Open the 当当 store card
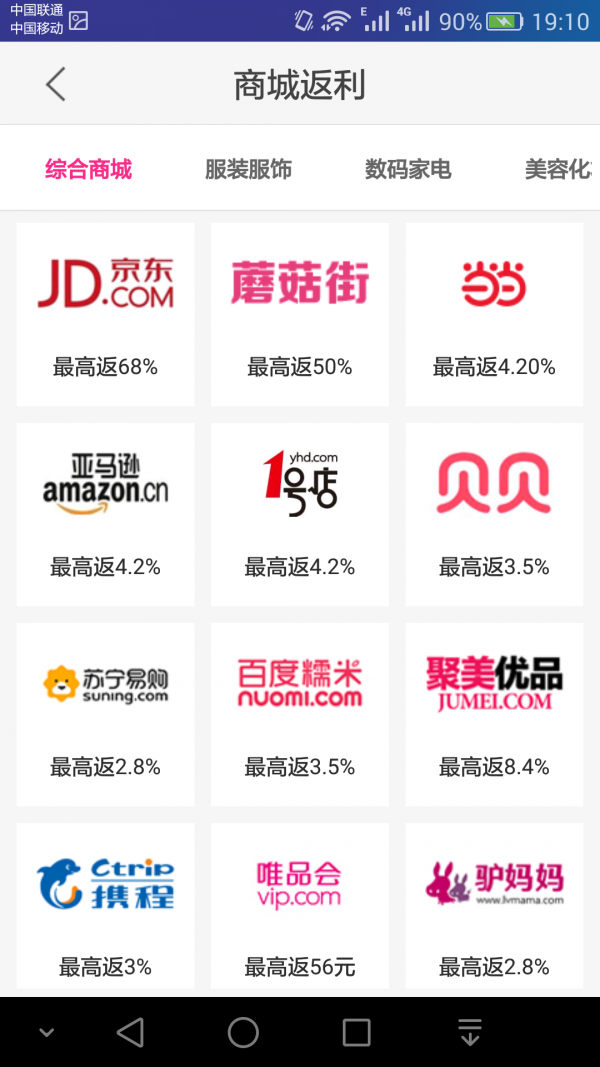 click(x=494, y=314)
